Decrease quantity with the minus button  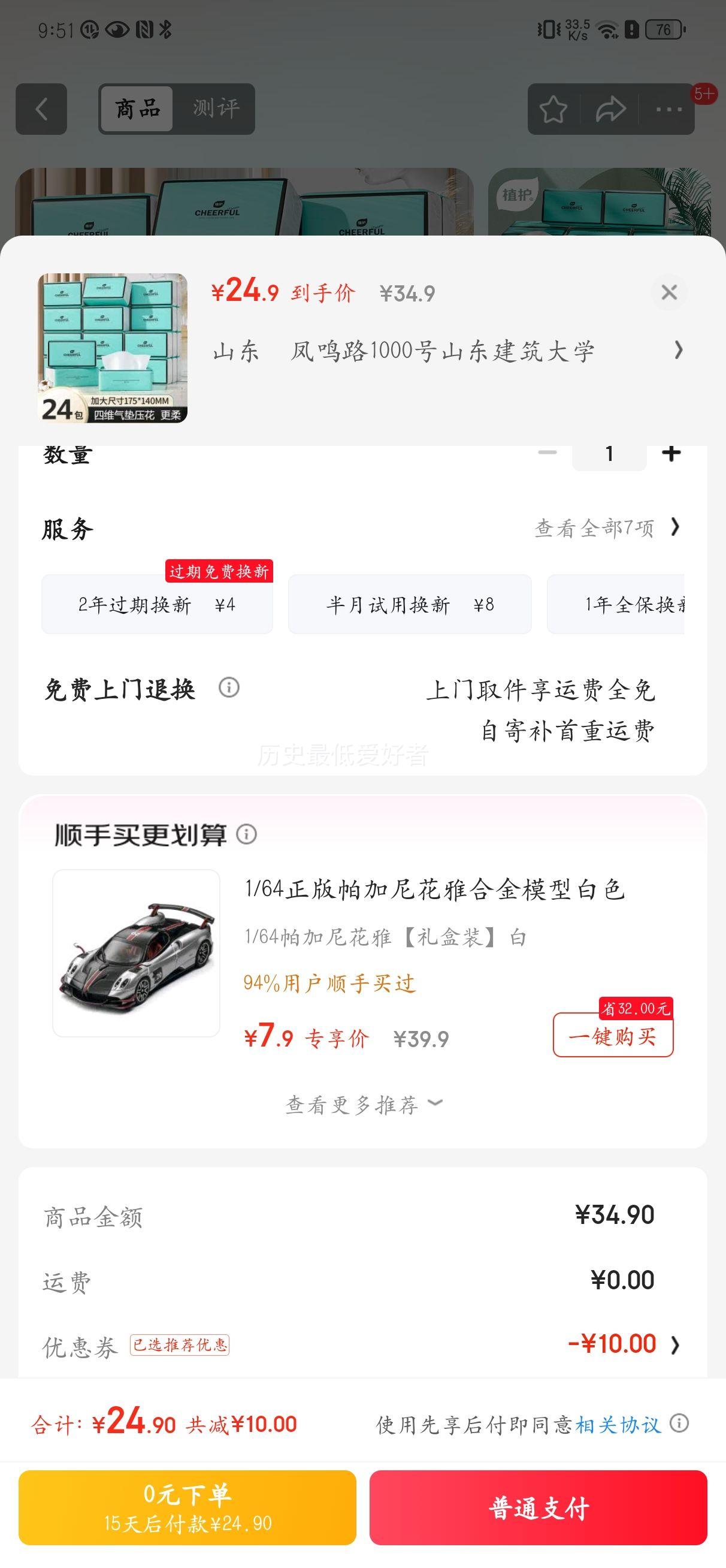point(547,453)
